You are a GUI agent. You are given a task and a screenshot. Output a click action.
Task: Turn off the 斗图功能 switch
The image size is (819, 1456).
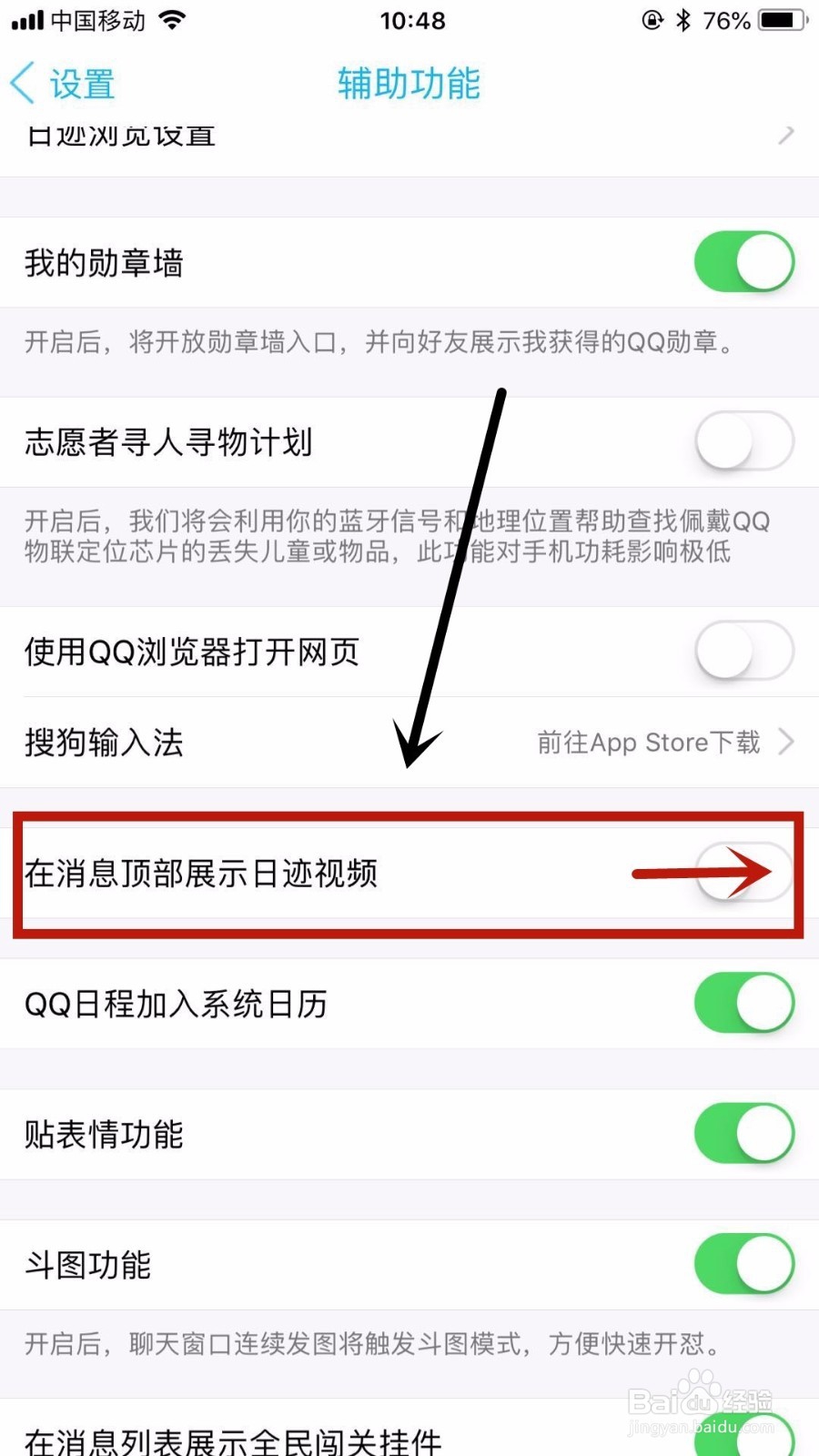pos(744,1263)
